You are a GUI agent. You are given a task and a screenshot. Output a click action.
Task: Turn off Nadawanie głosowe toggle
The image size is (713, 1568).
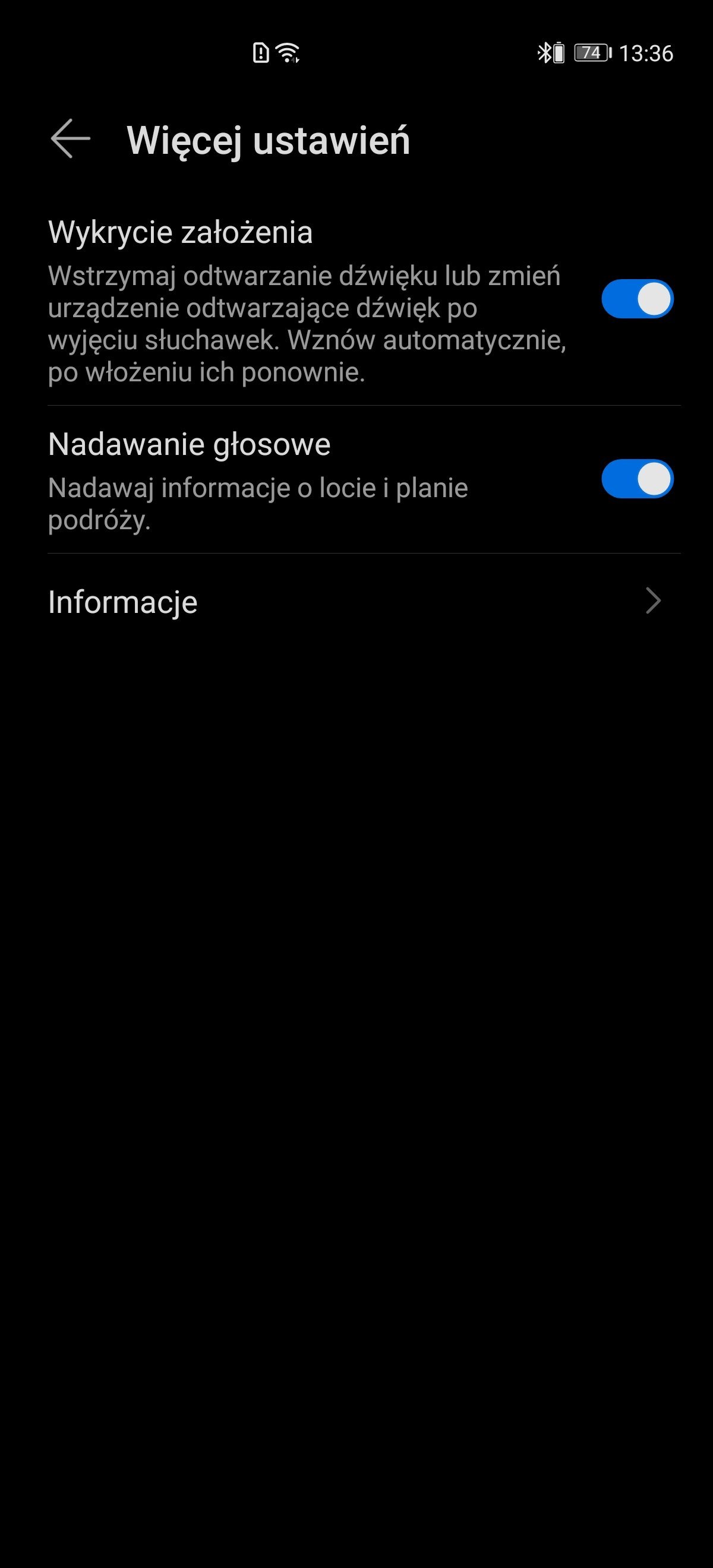[x=637, y=479]
